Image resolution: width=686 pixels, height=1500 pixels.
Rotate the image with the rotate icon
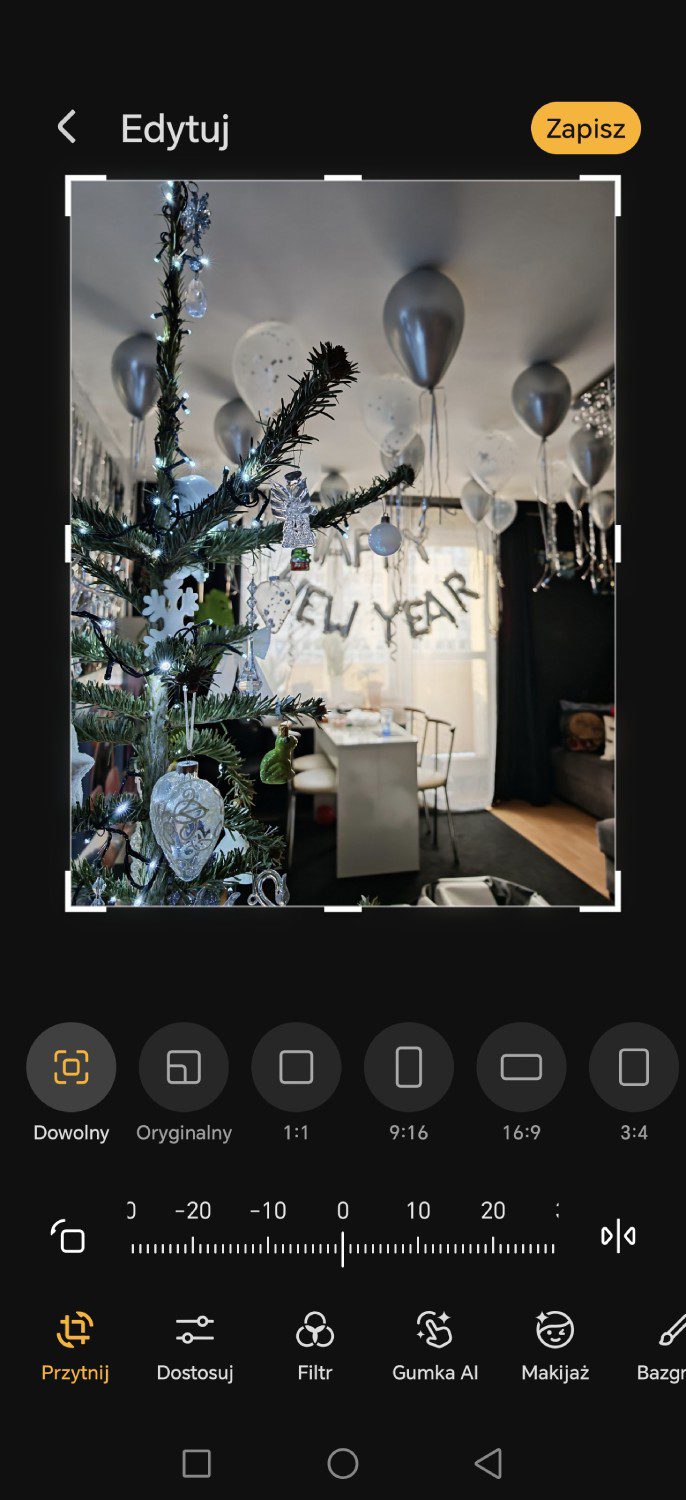click(68, 1237)
